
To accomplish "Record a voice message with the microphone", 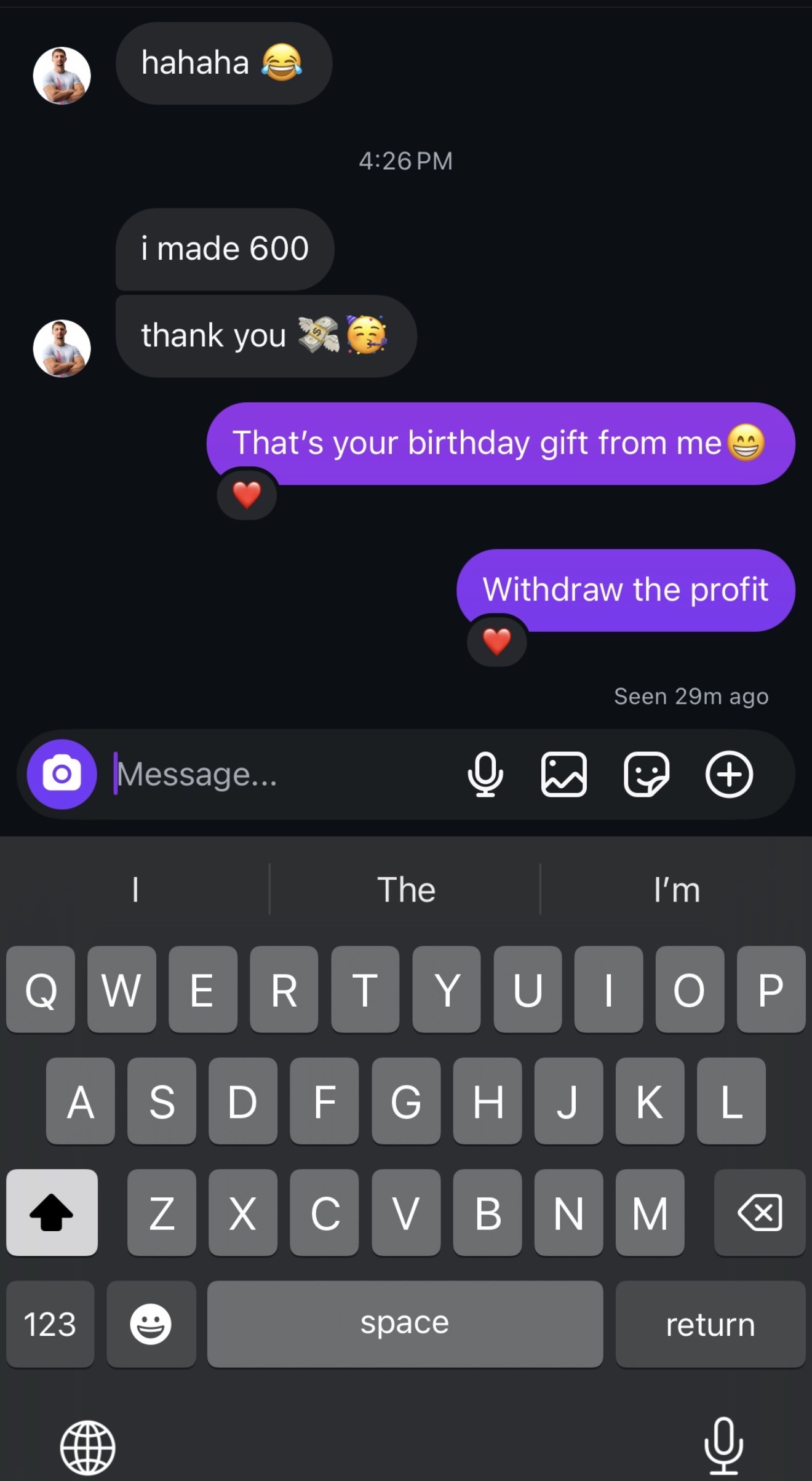I will (x=485, y=774).
